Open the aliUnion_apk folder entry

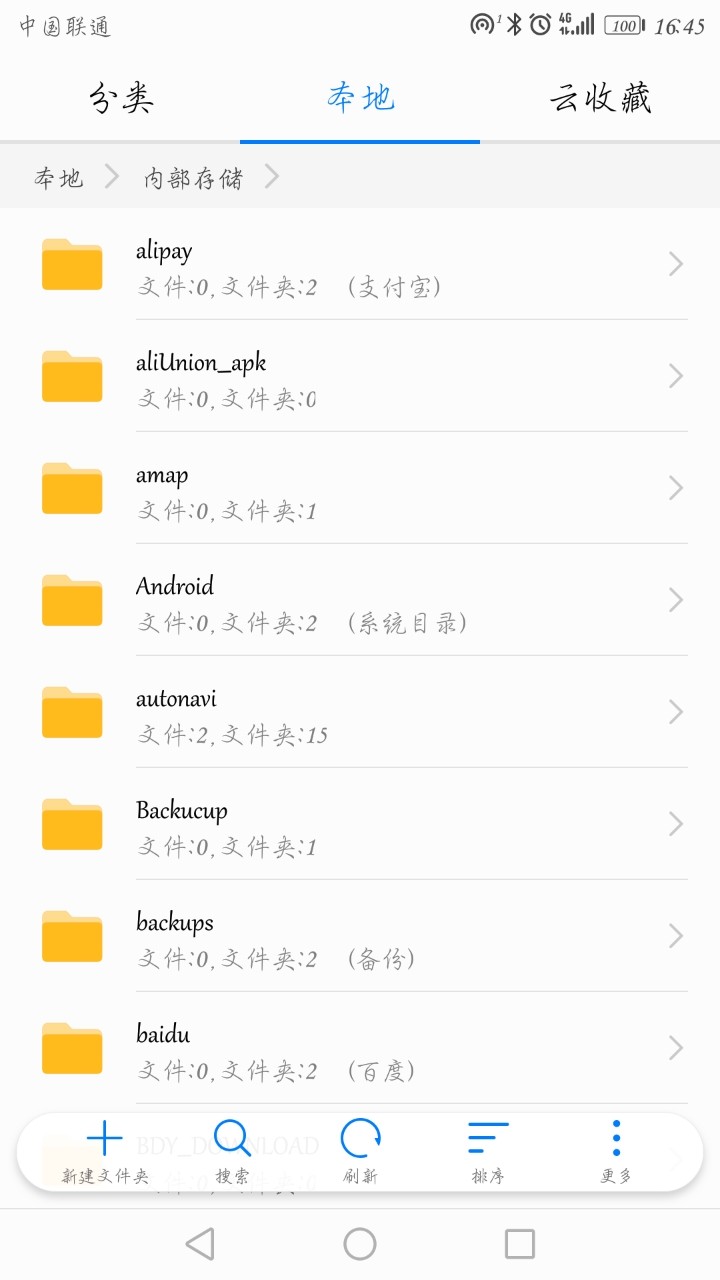pos(360,376)
